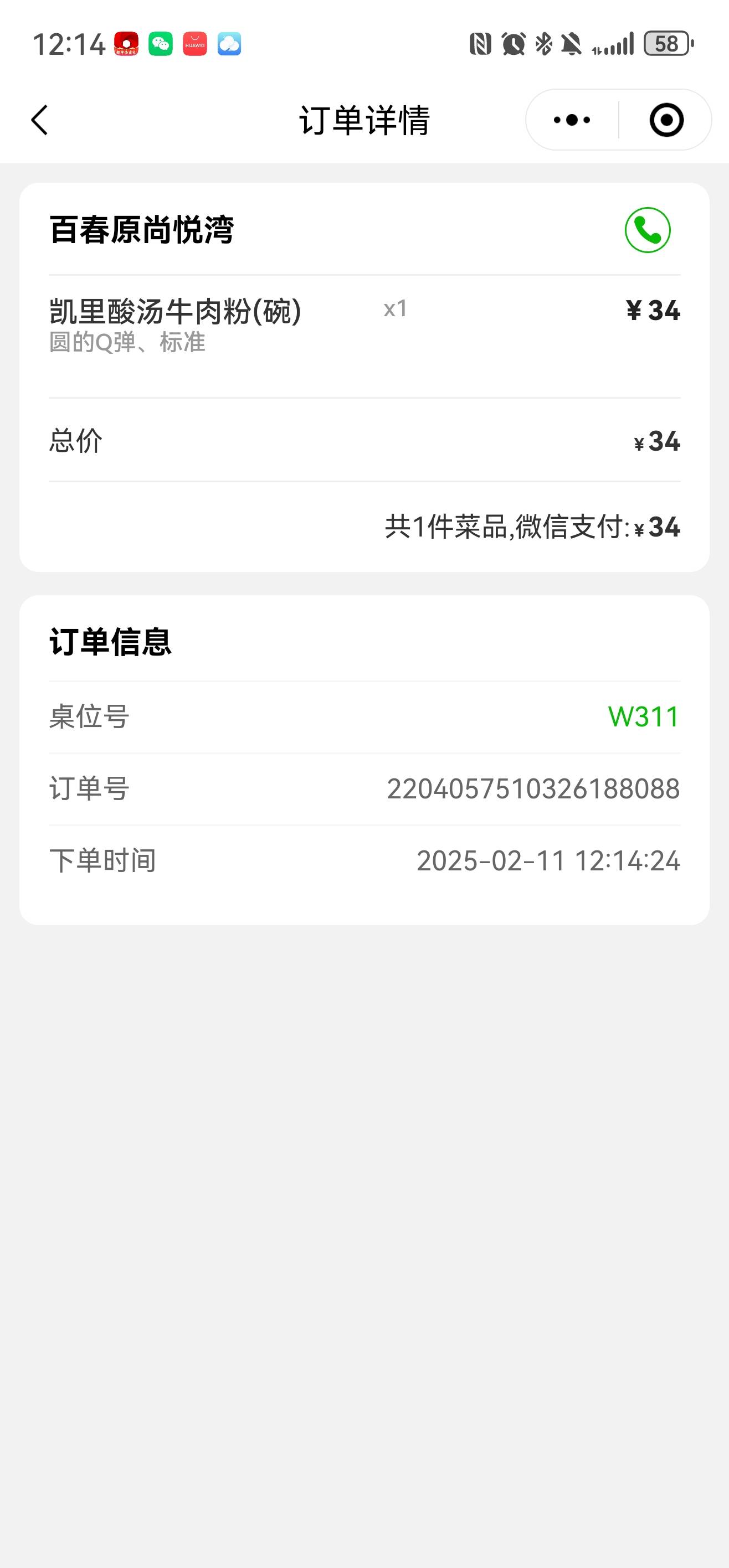Open the mini program's three-dot menu
Screen dimensions: 729x1568
pyautogui.click(x=572, y=120)
